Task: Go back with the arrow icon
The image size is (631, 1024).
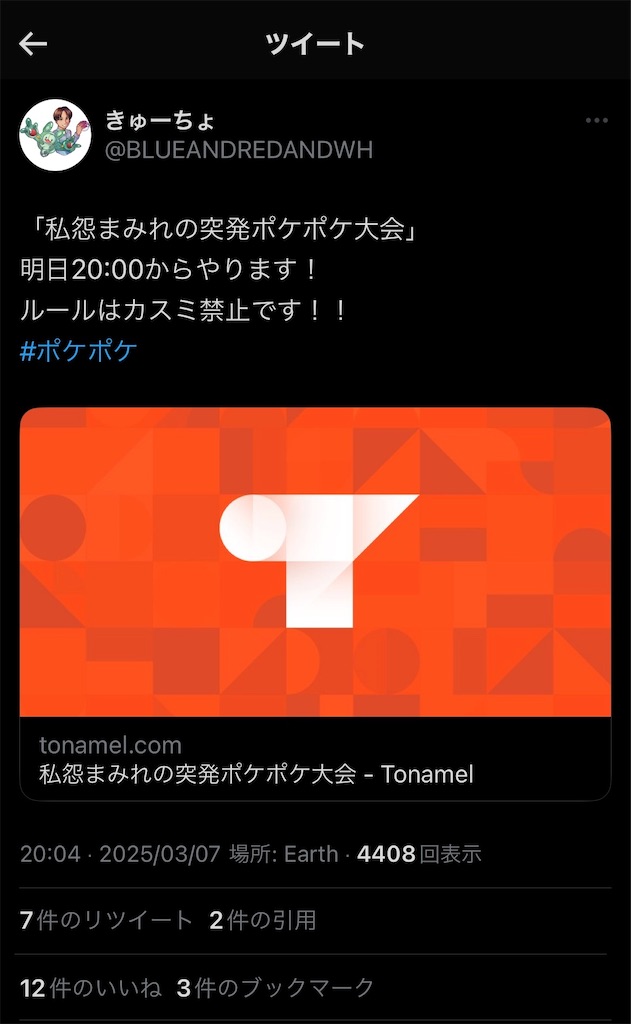Action: (33, 44)
